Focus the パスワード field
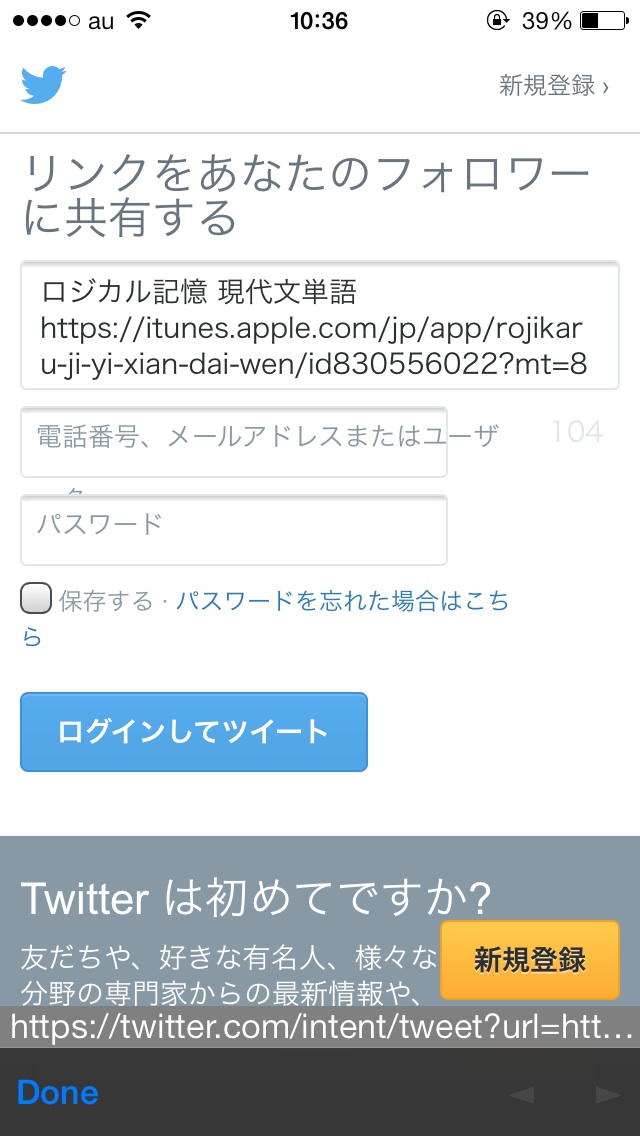Viewport: 640px width, 1136px height. (233, 530)
